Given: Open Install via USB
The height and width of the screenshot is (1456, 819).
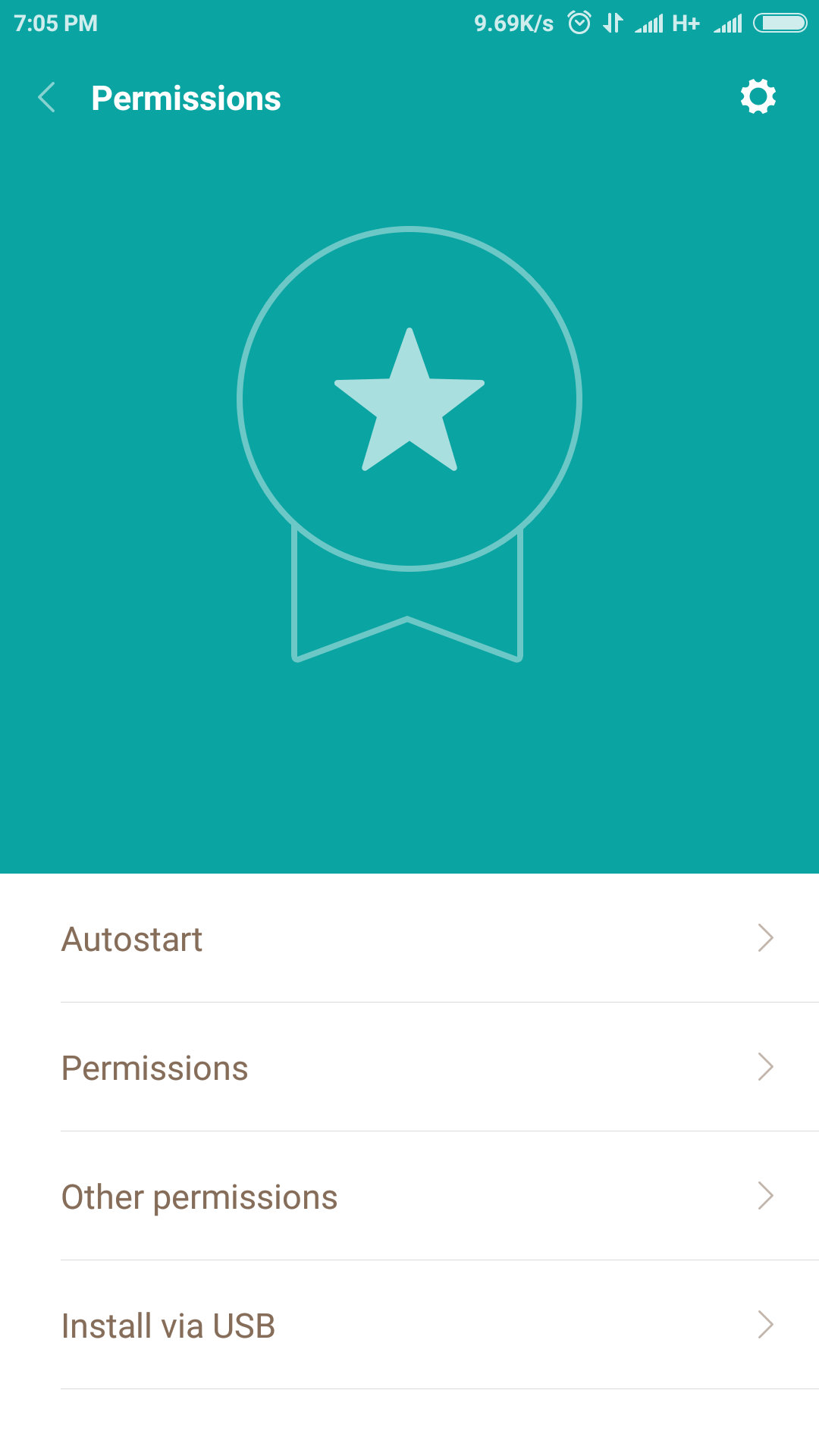Looking at the screenshot, I should pos(409,1325).
